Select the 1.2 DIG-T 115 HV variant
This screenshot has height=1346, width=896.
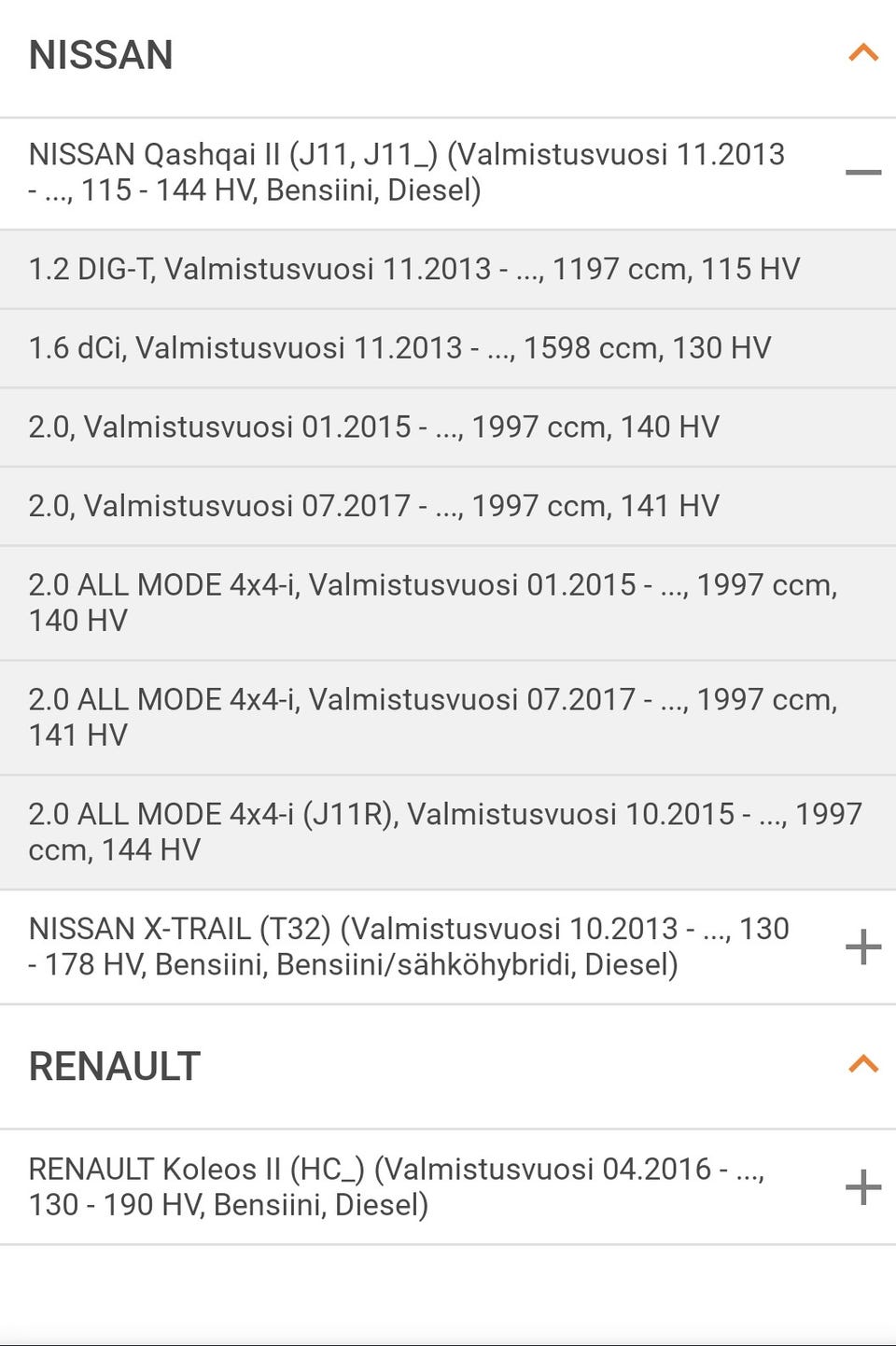pyautogui.click(x=414, y=270)
